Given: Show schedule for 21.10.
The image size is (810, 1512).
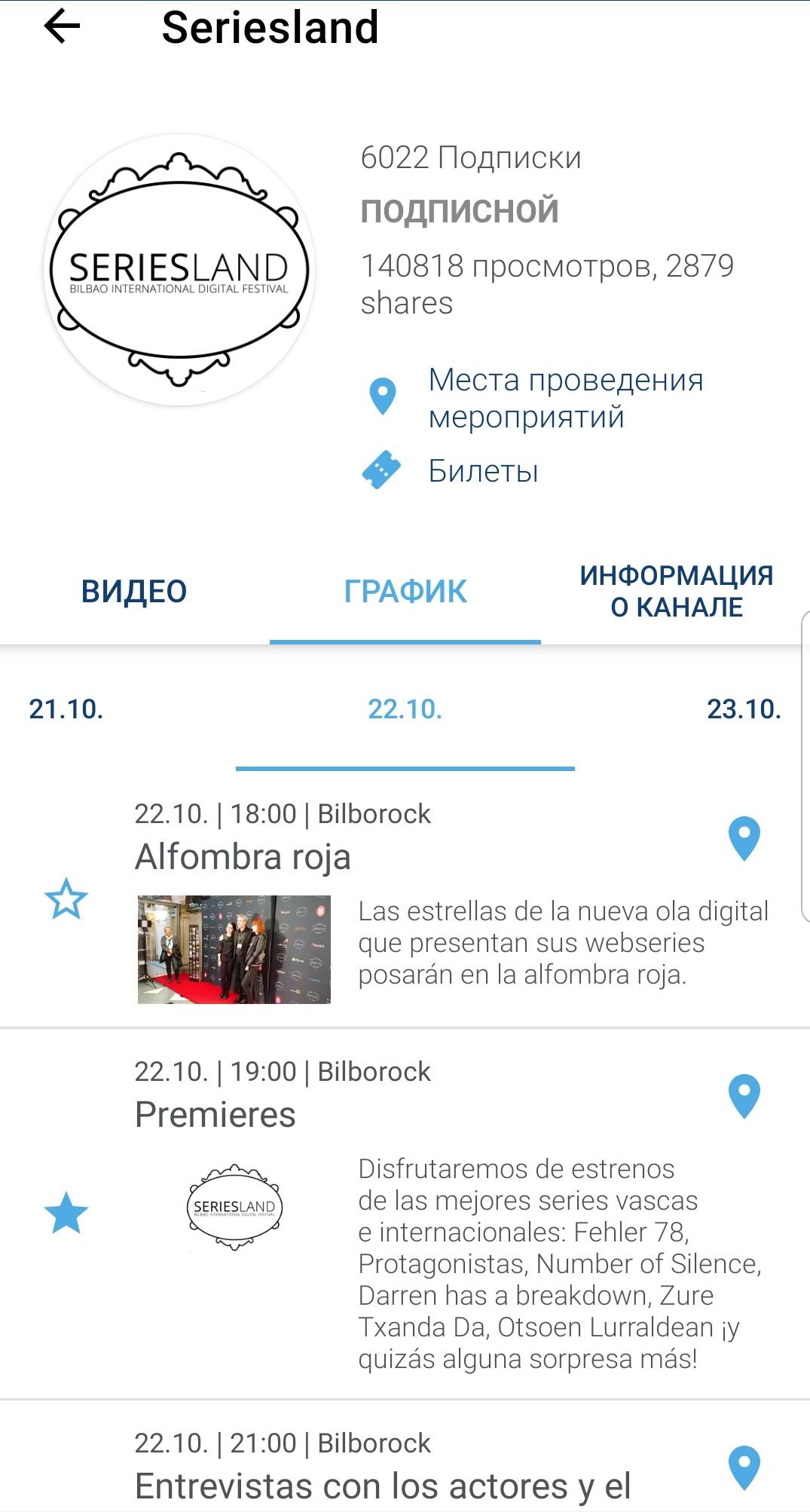Looking at the screenshot, I should pos(66,709).
